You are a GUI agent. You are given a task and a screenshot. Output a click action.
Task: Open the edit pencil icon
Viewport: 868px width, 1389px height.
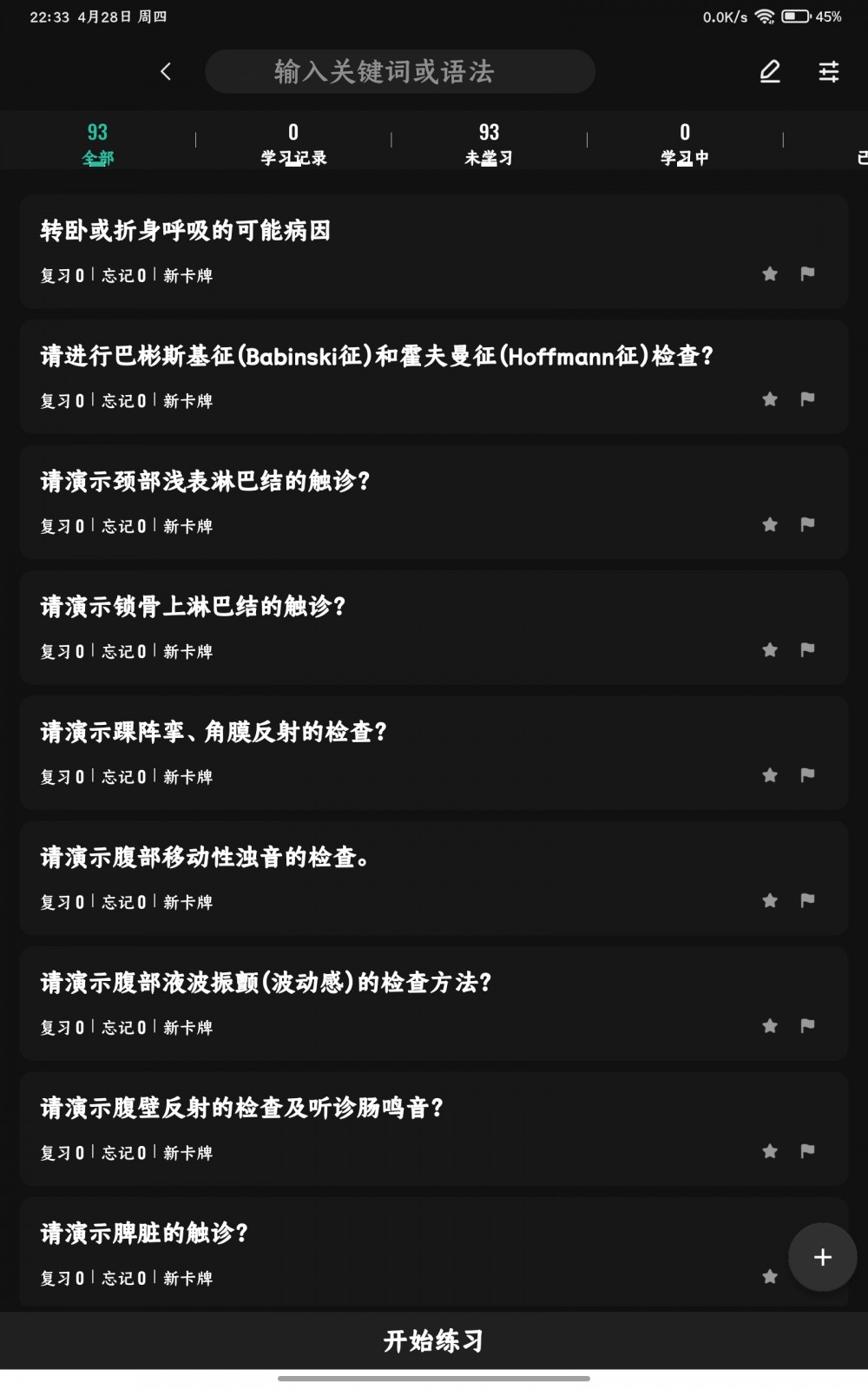[770, 71]
